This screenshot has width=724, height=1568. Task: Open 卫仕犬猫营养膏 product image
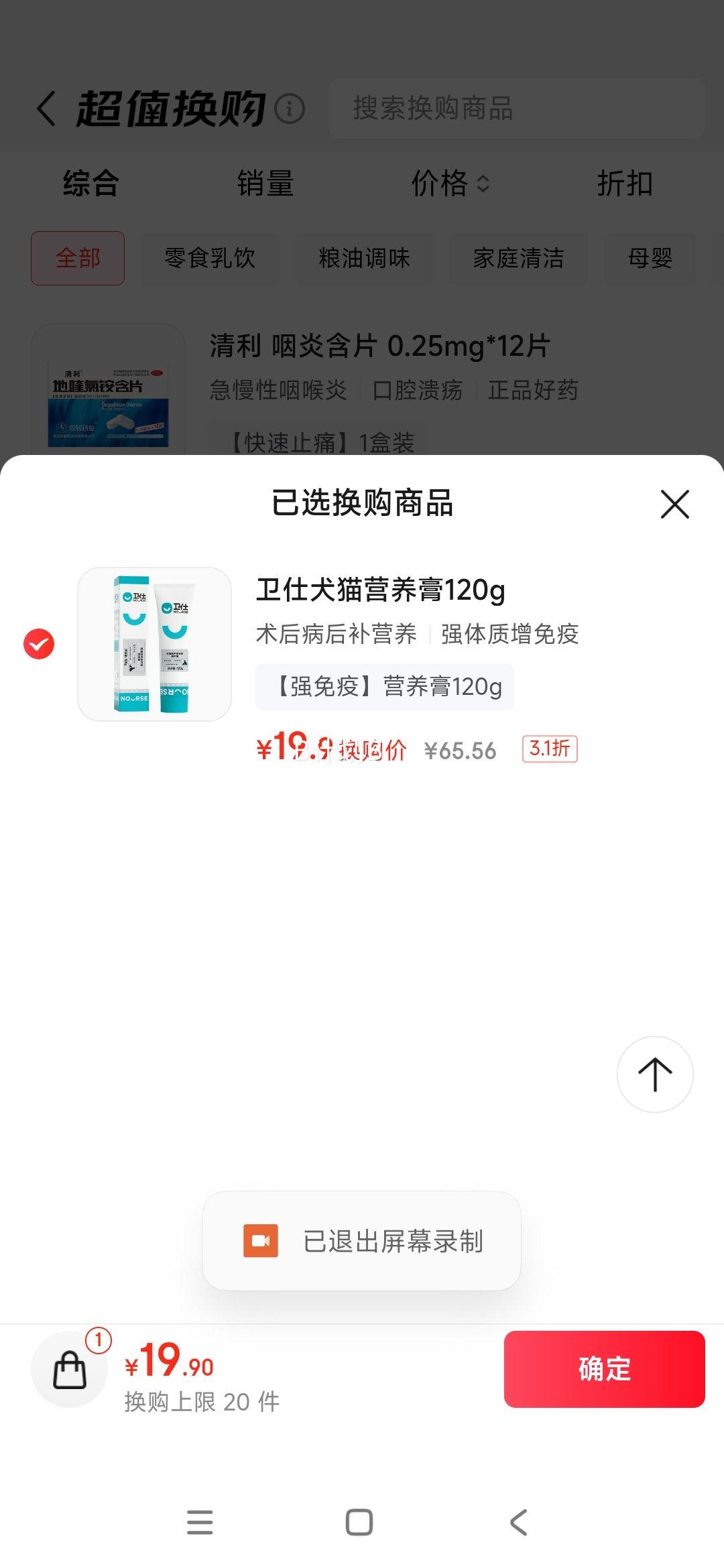(155, 644)
